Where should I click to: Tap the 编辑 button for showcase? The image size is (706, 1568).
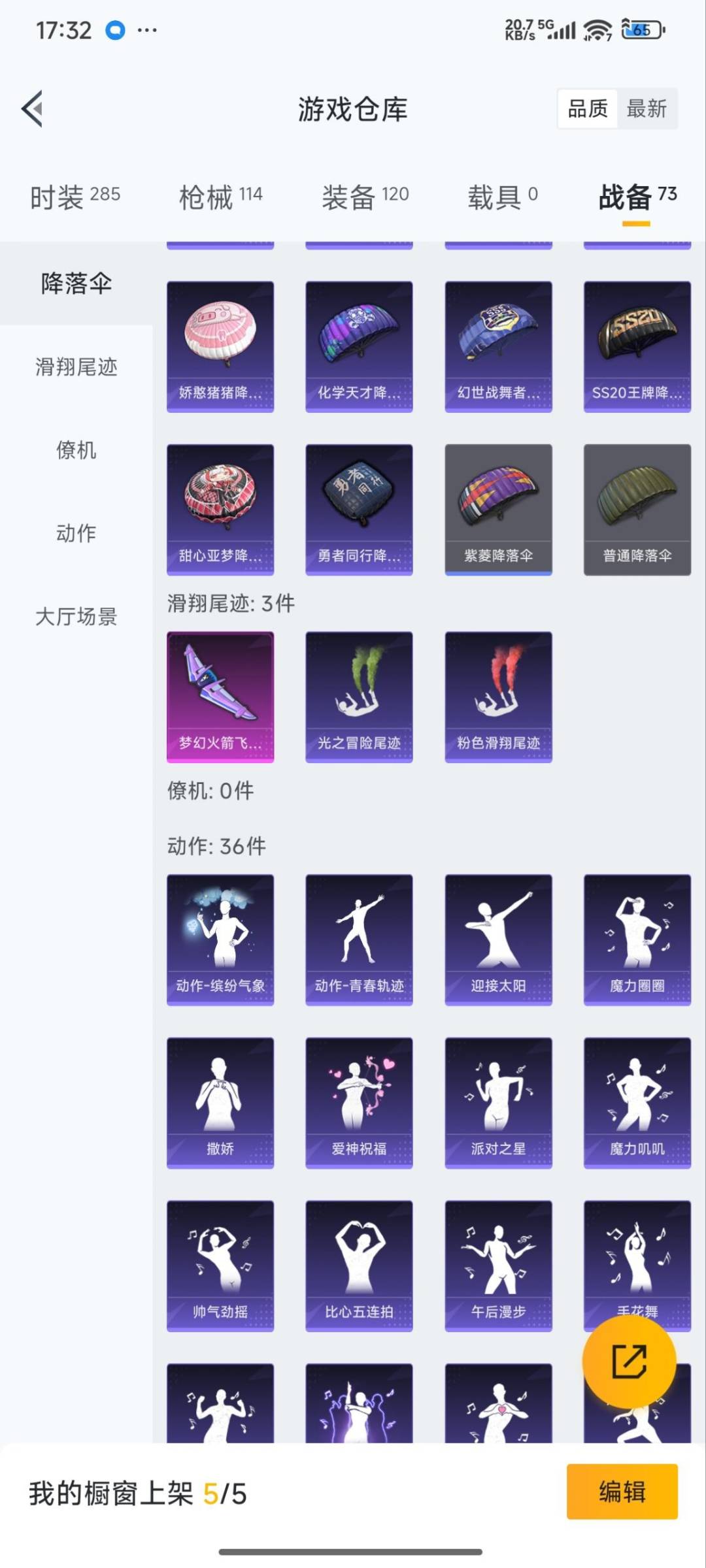[x=622, y=1492]
